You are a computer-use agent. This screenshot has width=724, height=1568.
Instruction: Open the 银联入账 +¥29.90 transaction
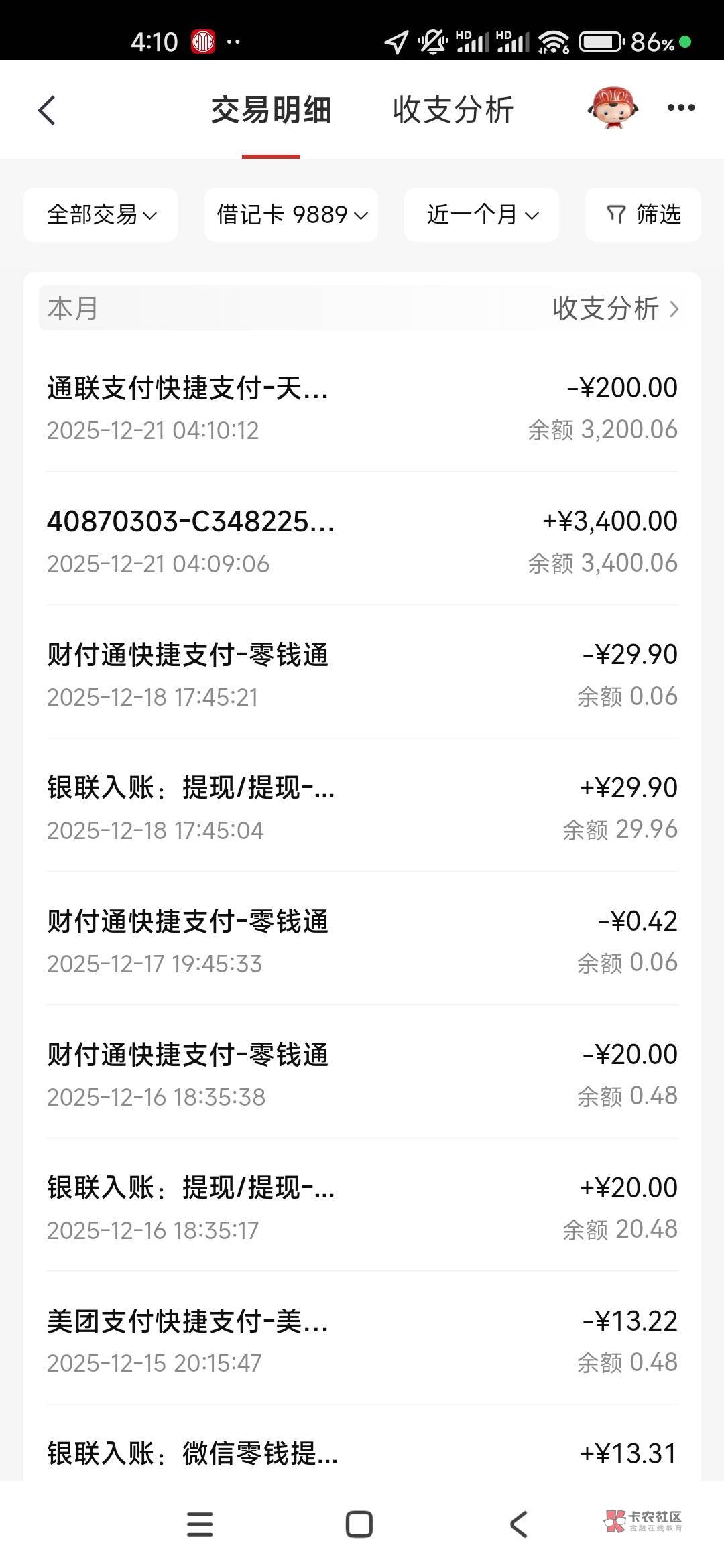[362, 807]
